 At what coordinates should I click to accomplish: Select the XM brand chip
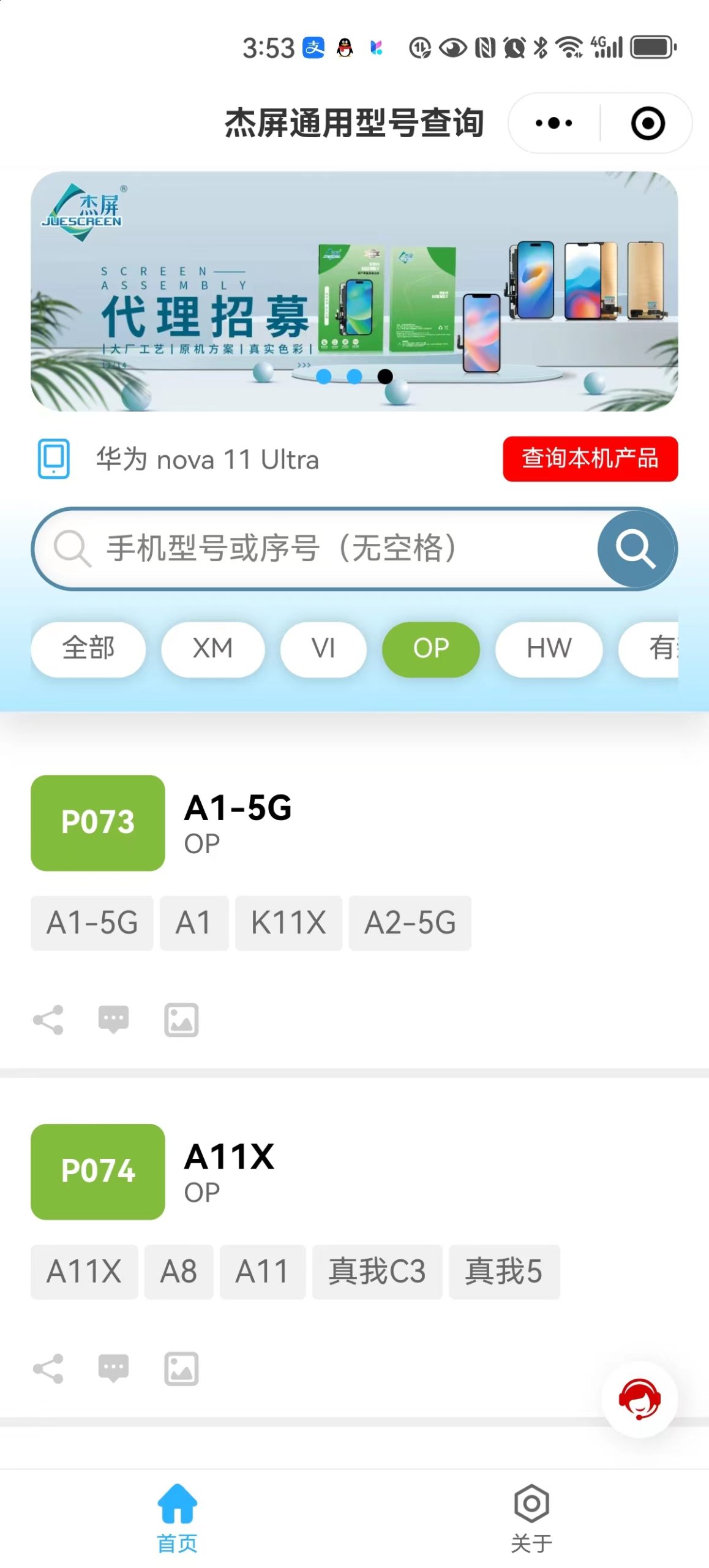(212, 649)
